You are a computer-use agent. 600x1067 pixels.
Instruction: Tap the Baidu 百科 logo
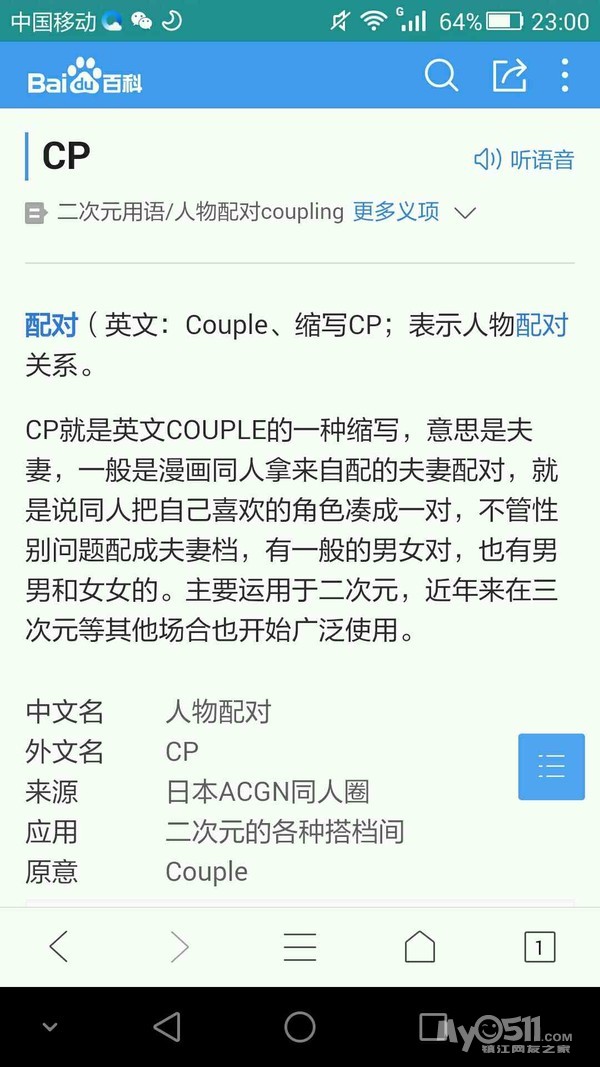pyautogui.click(x=85, y=76)
